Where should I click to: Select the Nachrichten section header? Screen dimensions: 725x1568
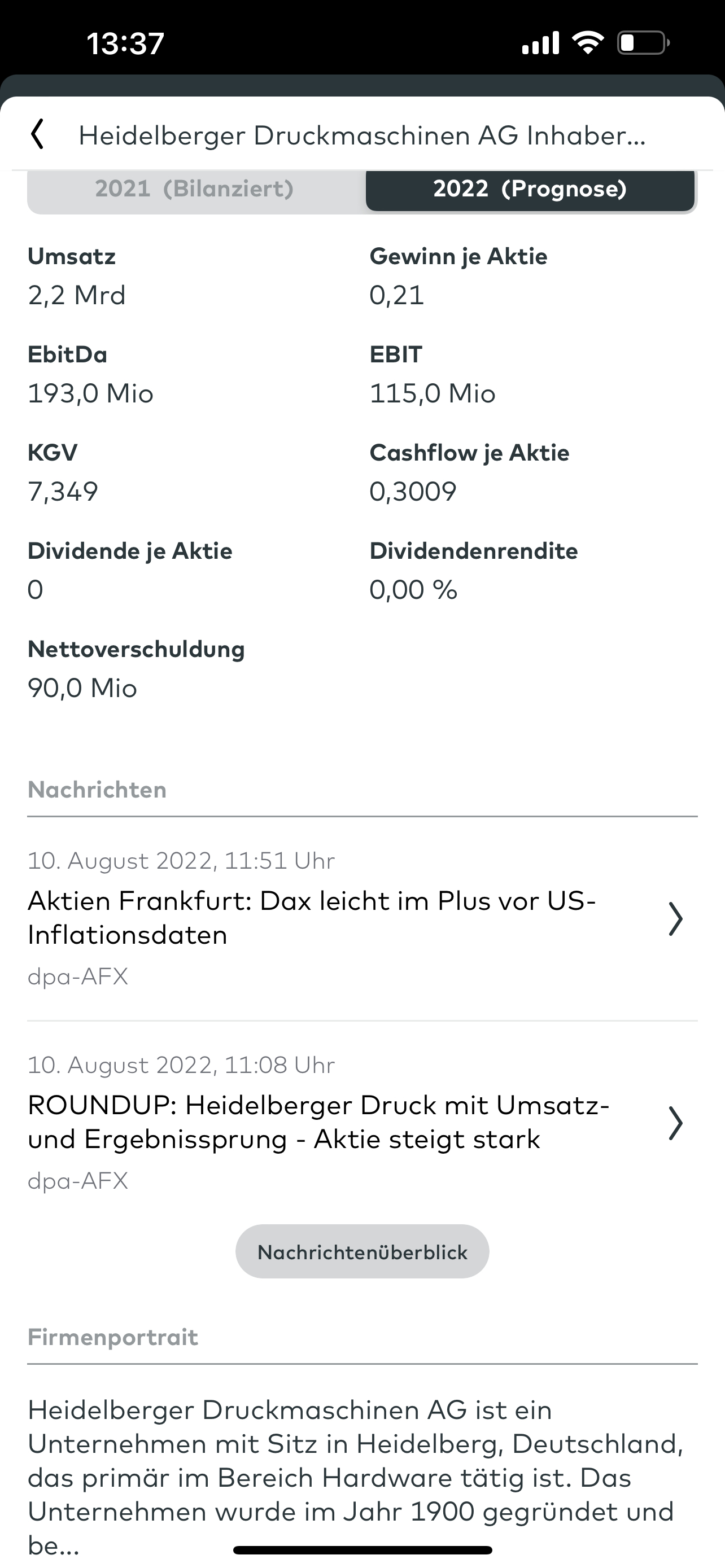point(97,790)
